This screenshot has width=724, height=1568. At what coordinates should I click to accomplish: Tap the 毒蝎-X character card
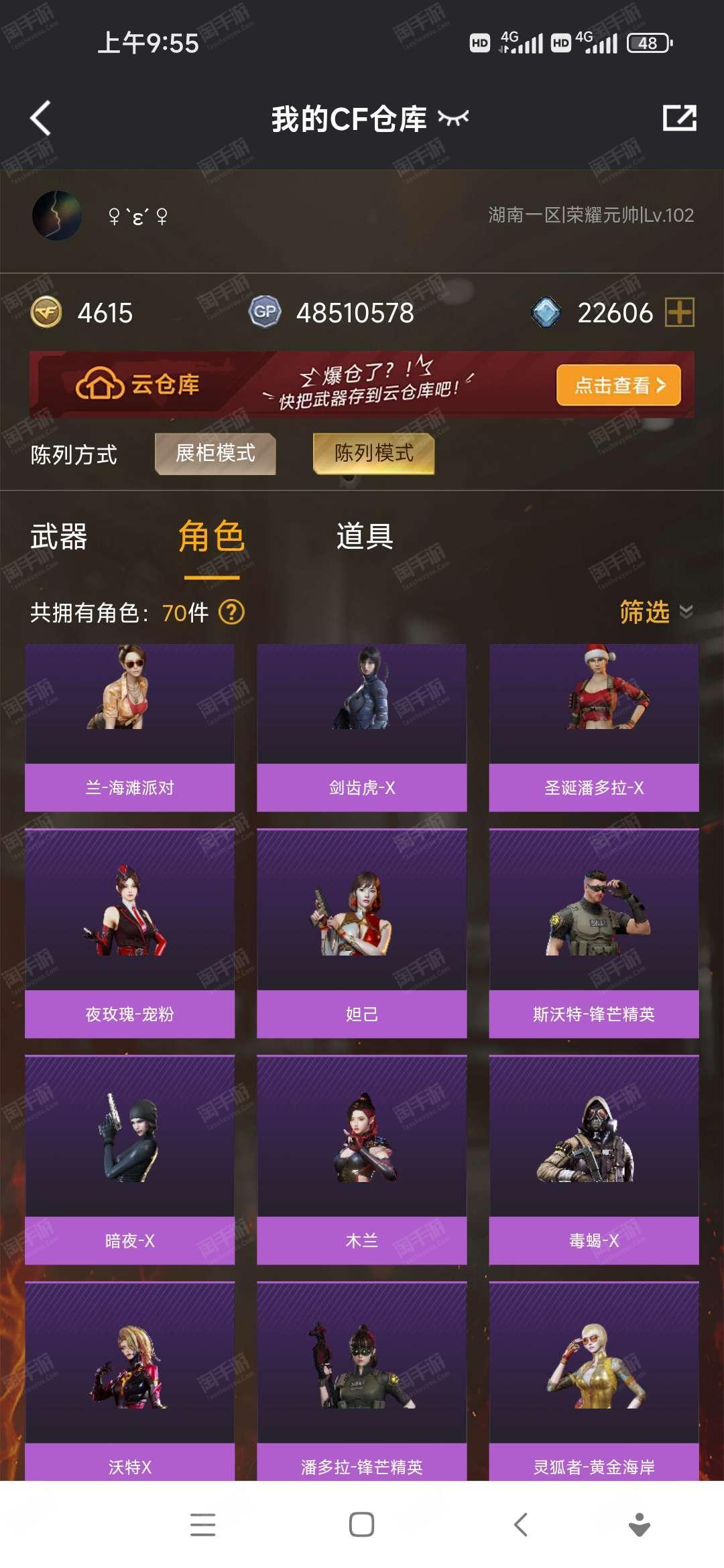click(x=593, y=1159)
